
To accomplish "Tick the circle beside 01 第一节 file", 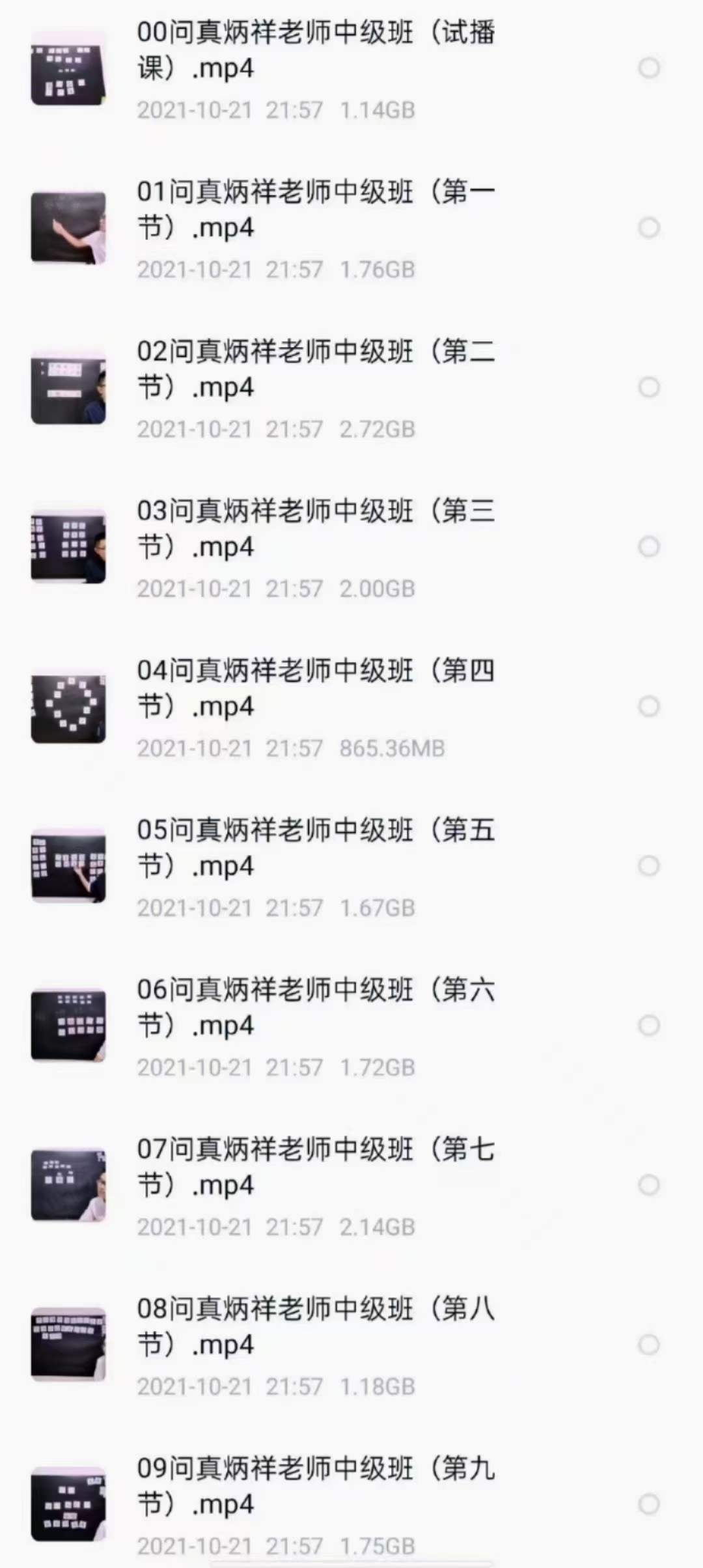I will tap(649, 228).
